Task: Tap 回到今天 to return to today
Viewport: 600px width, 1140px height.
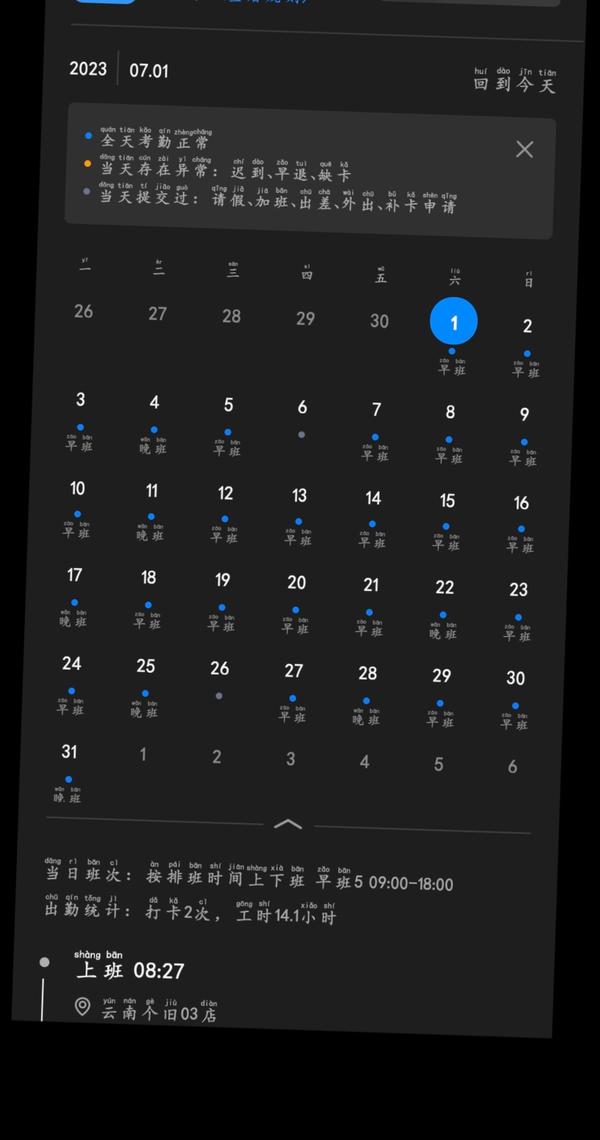Action: 515,81
